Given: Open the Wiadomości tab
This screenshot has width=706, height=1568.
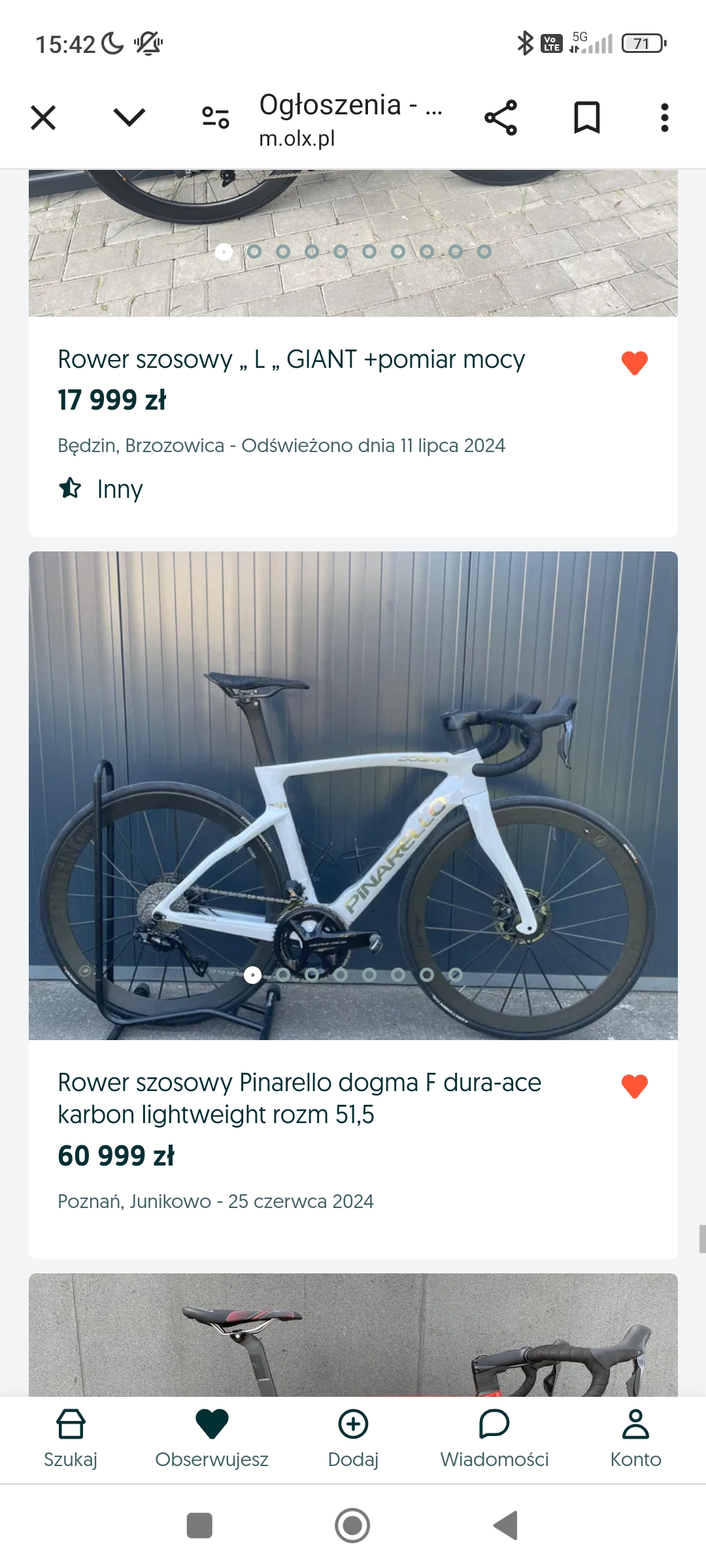Looking at the screenshot, I should coord(494,1439).
